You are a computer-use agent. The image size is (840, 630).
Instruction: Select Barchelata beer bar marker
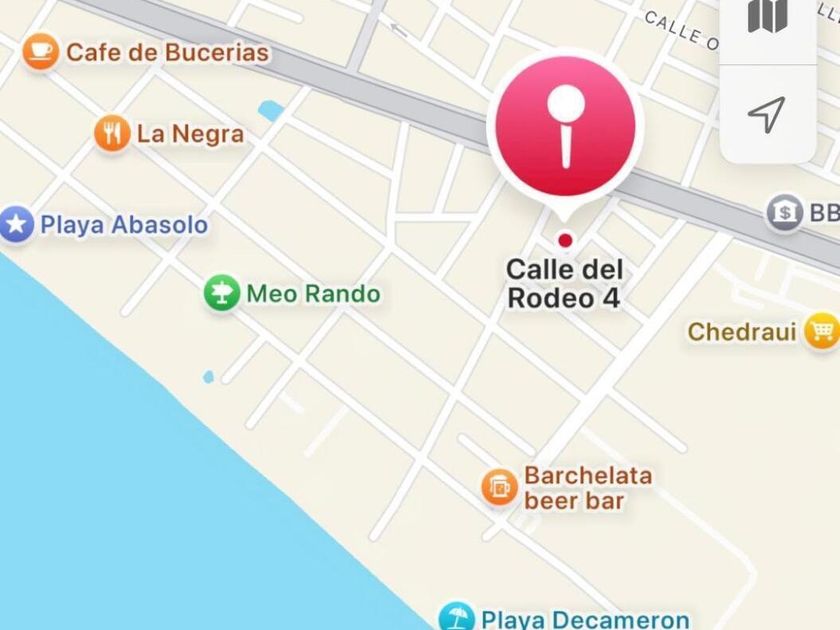pos(498,487)
